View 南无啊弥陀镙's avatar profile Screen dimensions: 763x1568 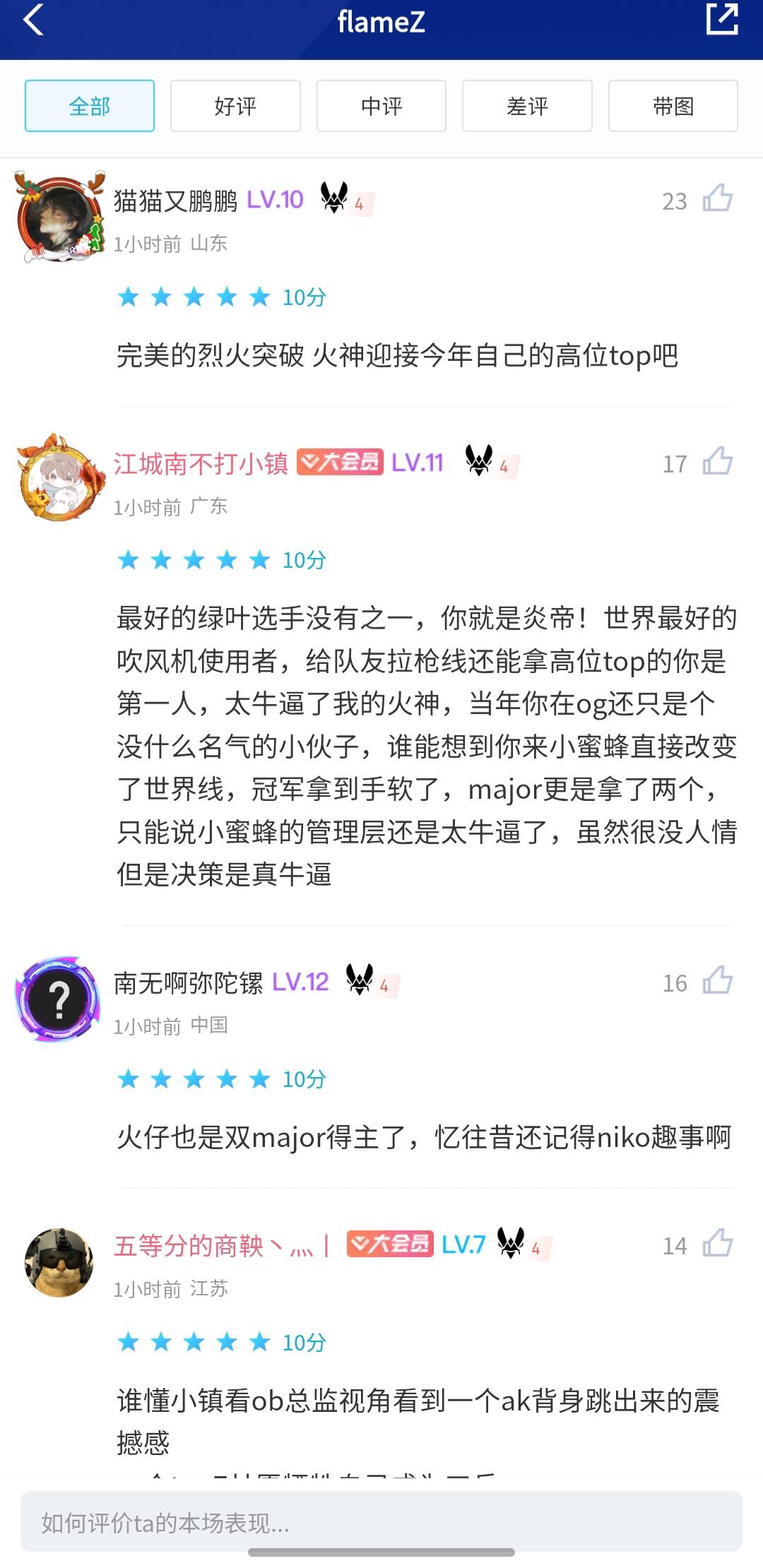(x=59, y=999)
